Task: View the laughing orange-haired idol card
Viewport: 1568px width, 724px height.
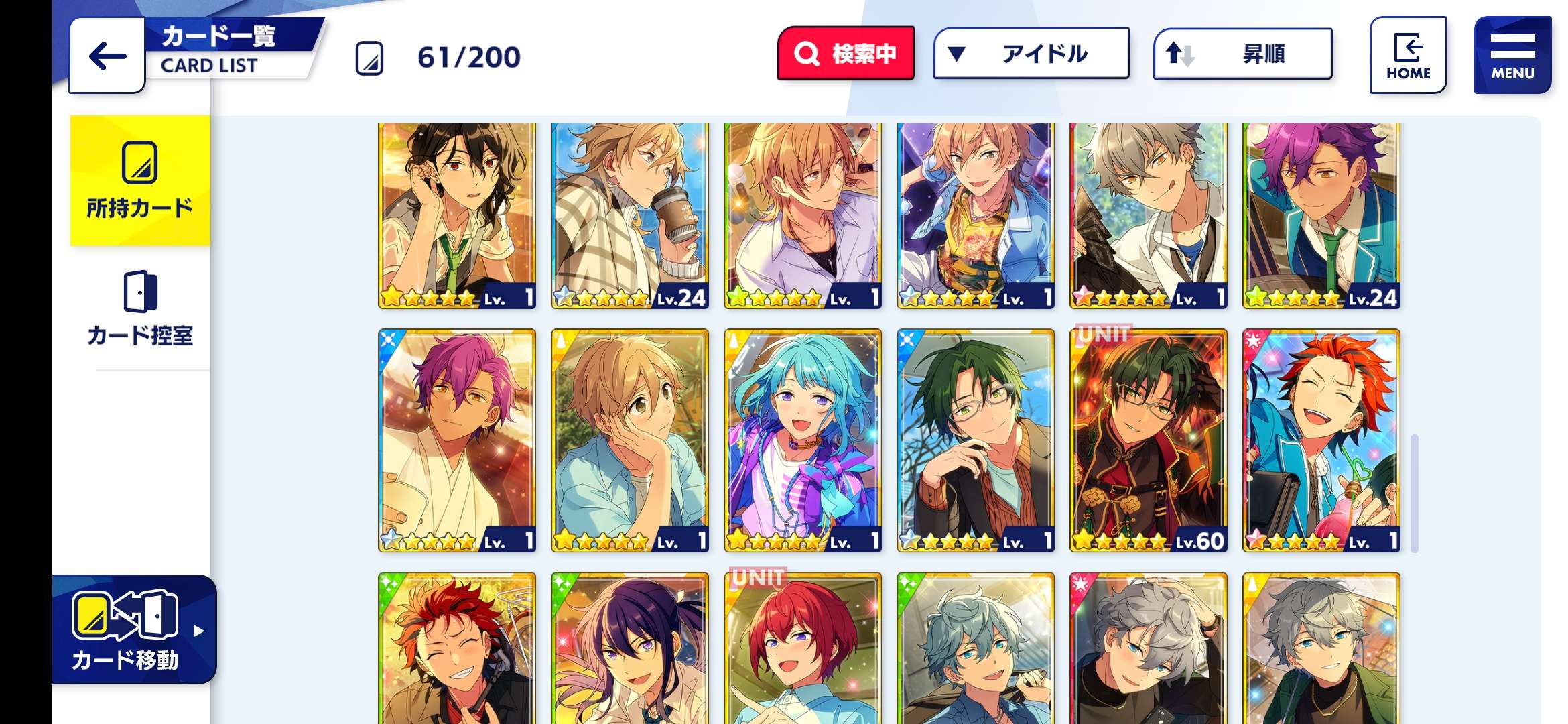Action: [1321, 440]
